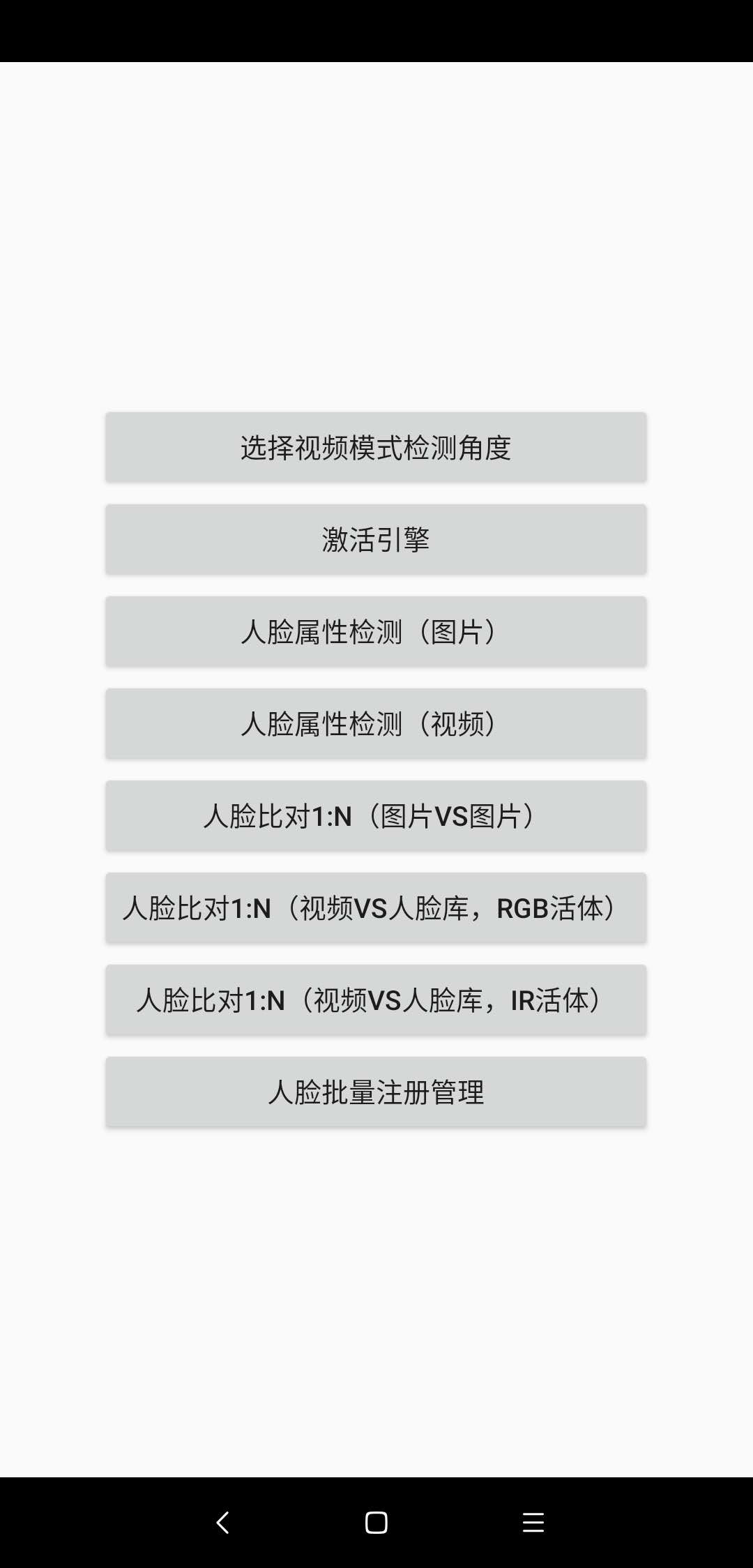
Task: Select 人脸比对1:N（图片VS图片）
Action: pyautogui.click(x=376, y=815)
